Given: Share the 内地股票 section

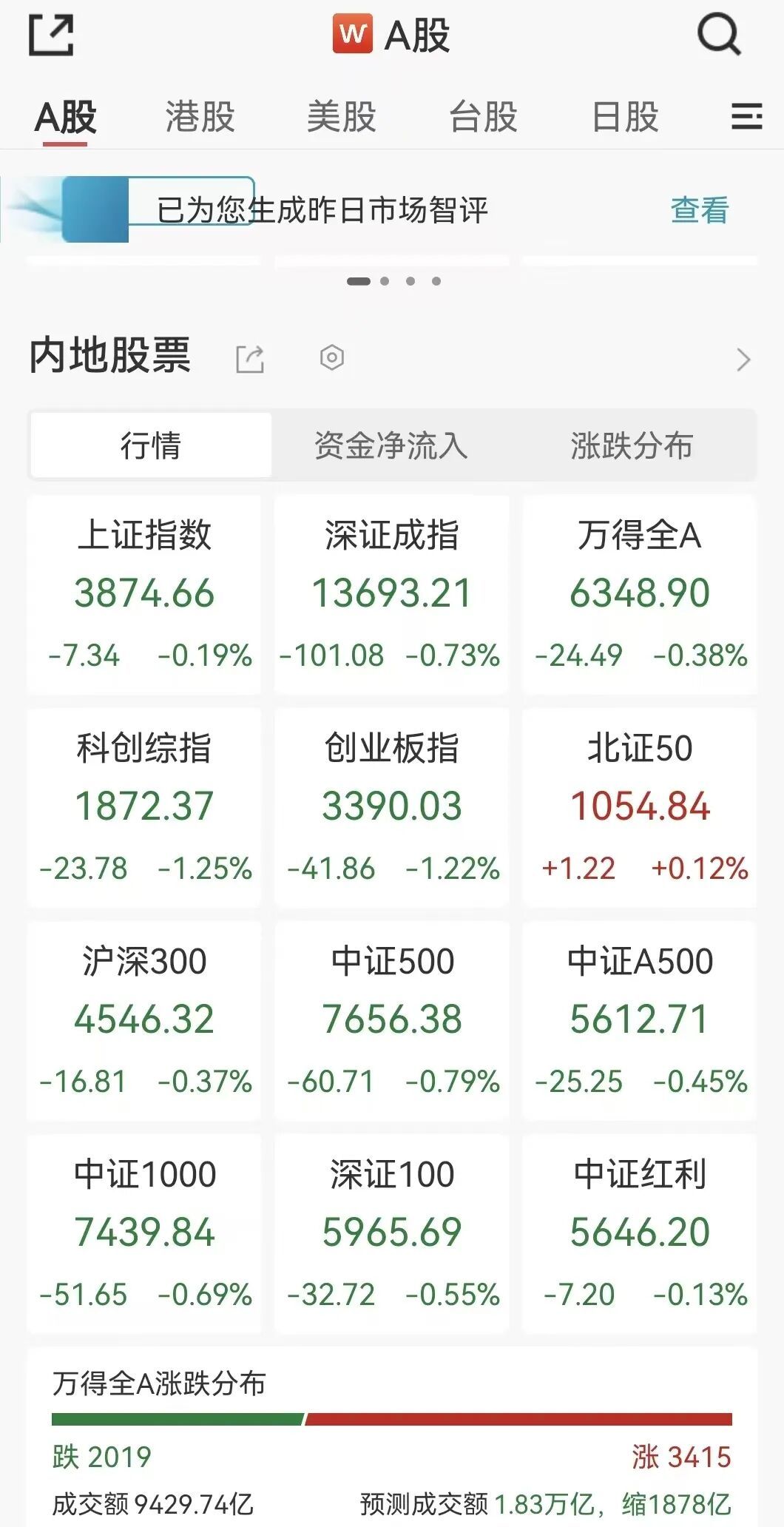Looking at the screenshot, I should 250,359.
